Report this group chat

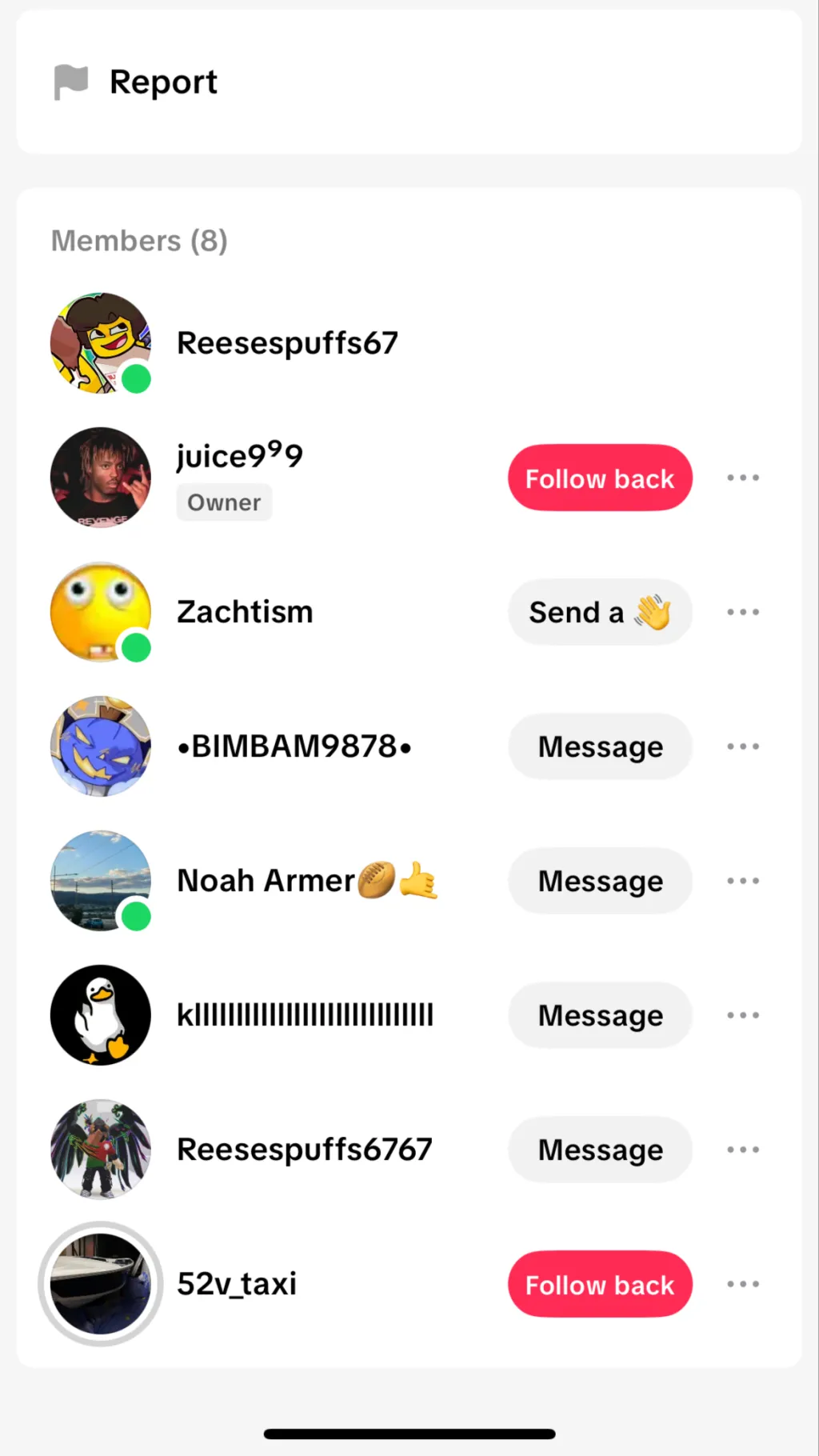162,82
